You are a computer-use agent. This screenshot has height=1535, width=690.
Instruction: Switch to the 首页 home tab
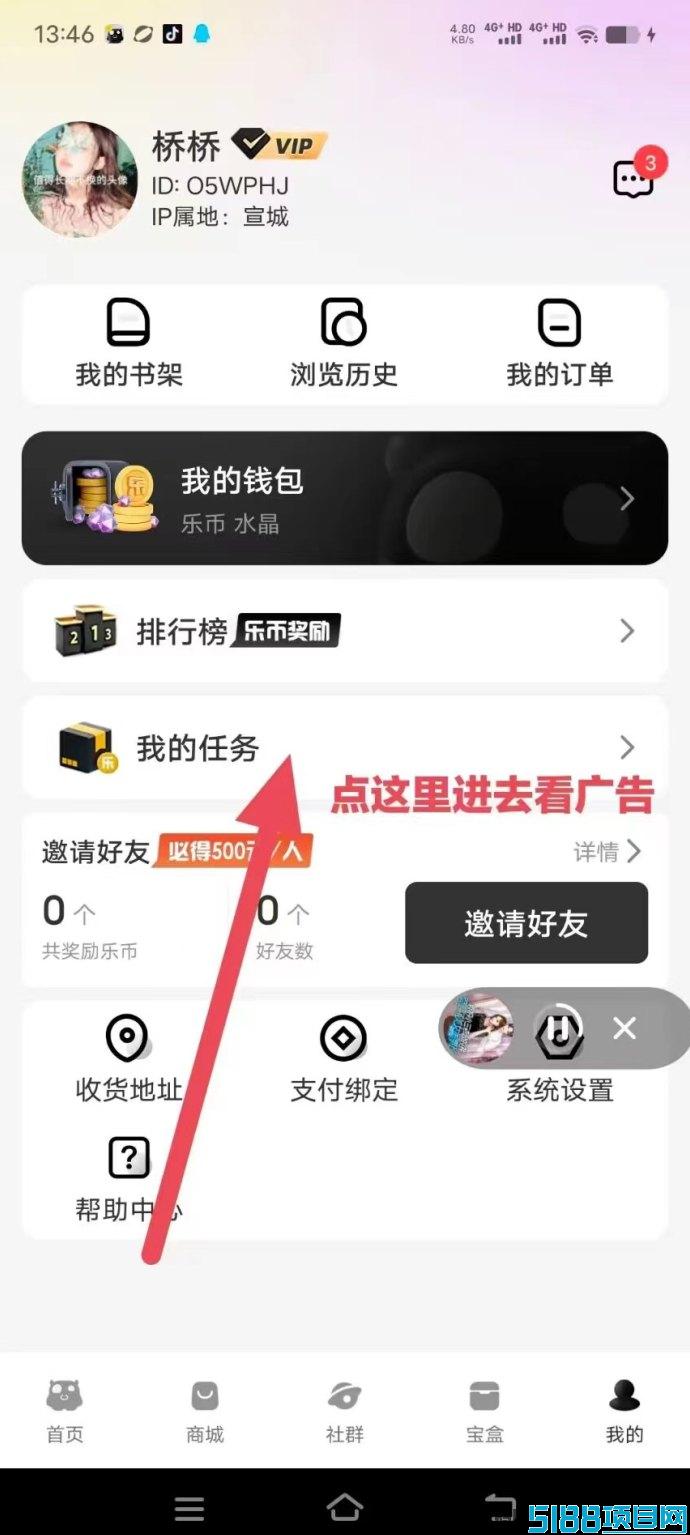pyautogui.click(x=65, y=1411)
